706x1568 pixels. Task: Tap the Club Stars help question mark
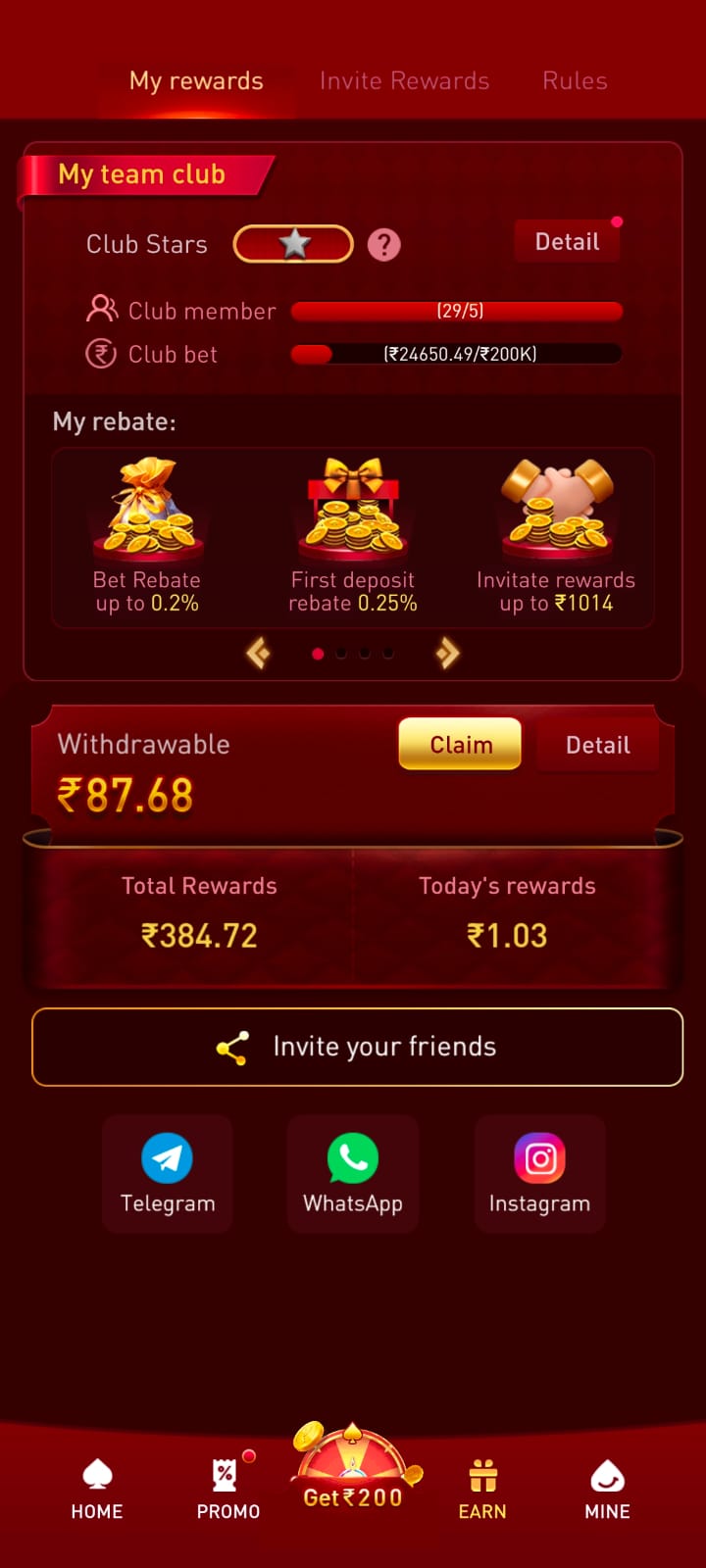(384, 245)
